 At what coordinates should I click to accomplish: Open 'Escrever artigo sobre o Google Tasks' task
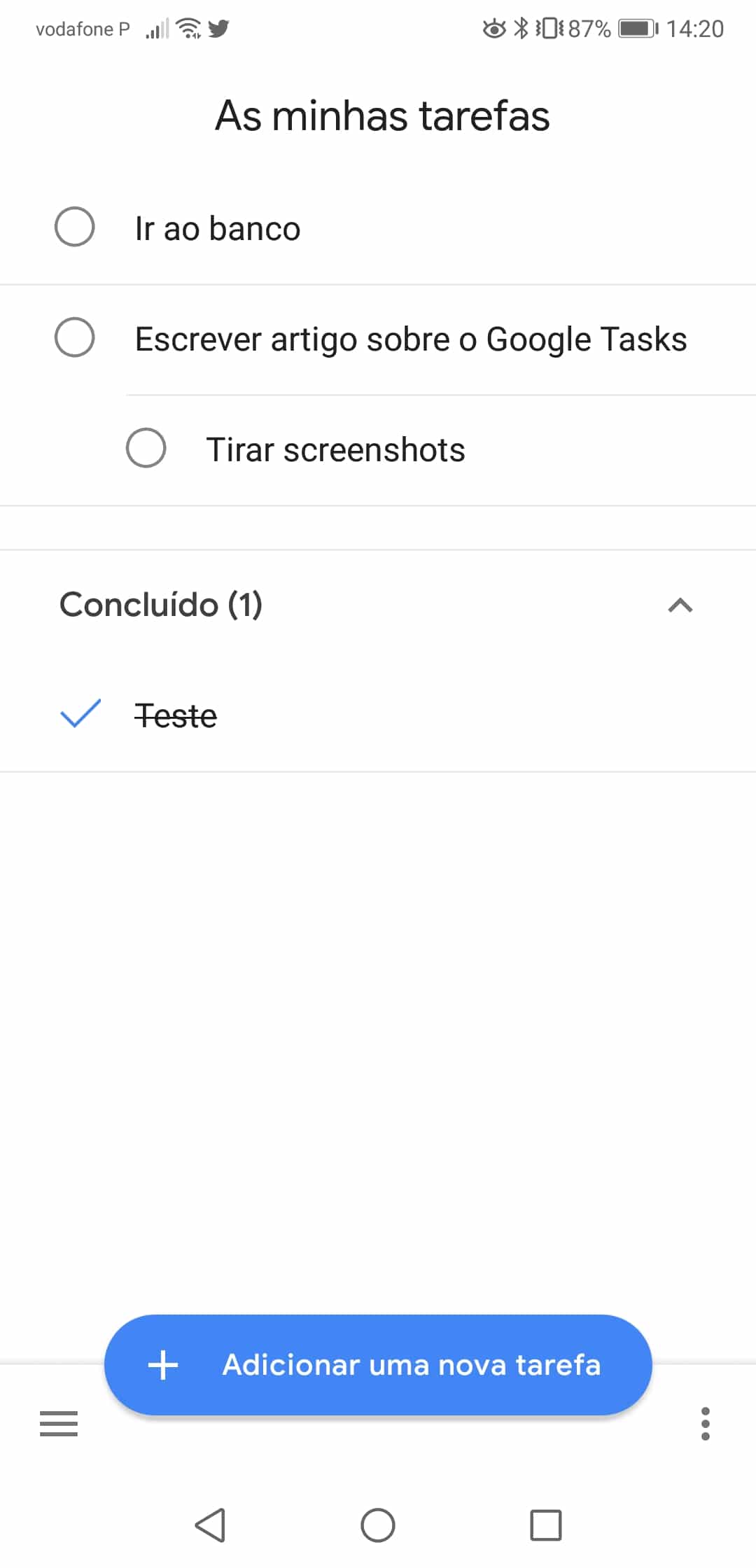click(411, 339)
